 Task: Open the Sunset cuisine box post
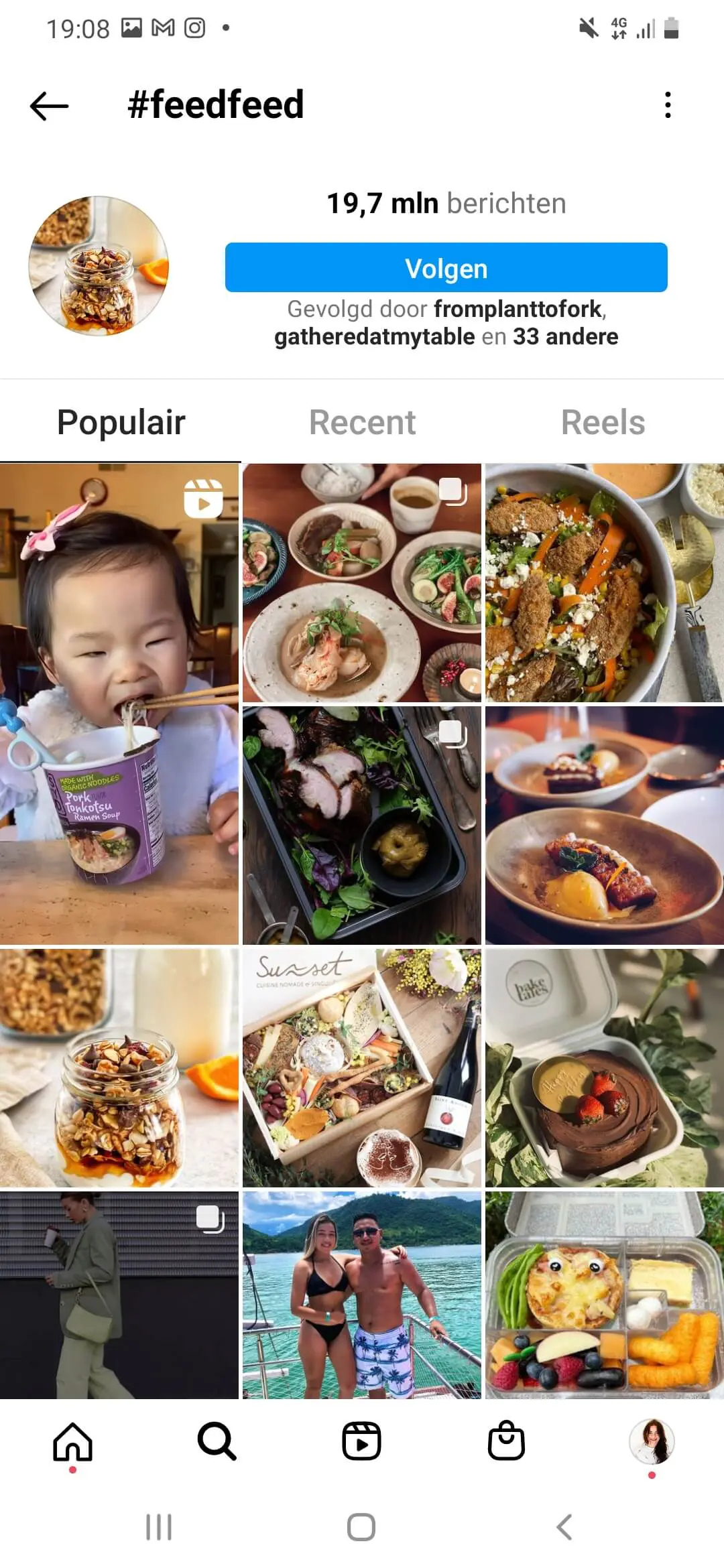tap(362, 1068)
